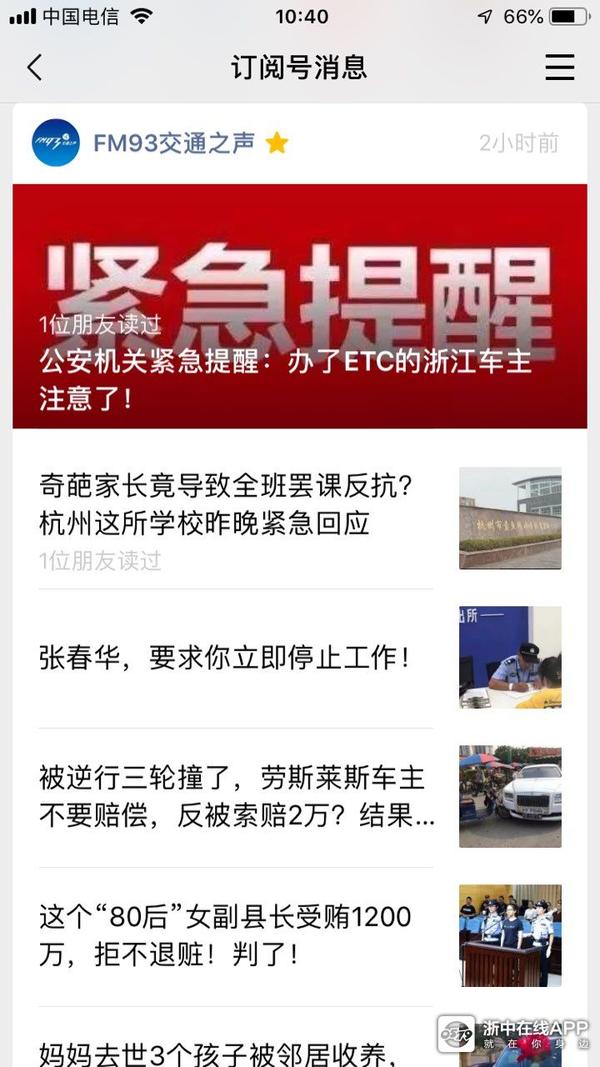This screenshot has width=600, height=1067.
Task: Read the 妈妈去世3个孩子 article
Action: pos(220,1050)
